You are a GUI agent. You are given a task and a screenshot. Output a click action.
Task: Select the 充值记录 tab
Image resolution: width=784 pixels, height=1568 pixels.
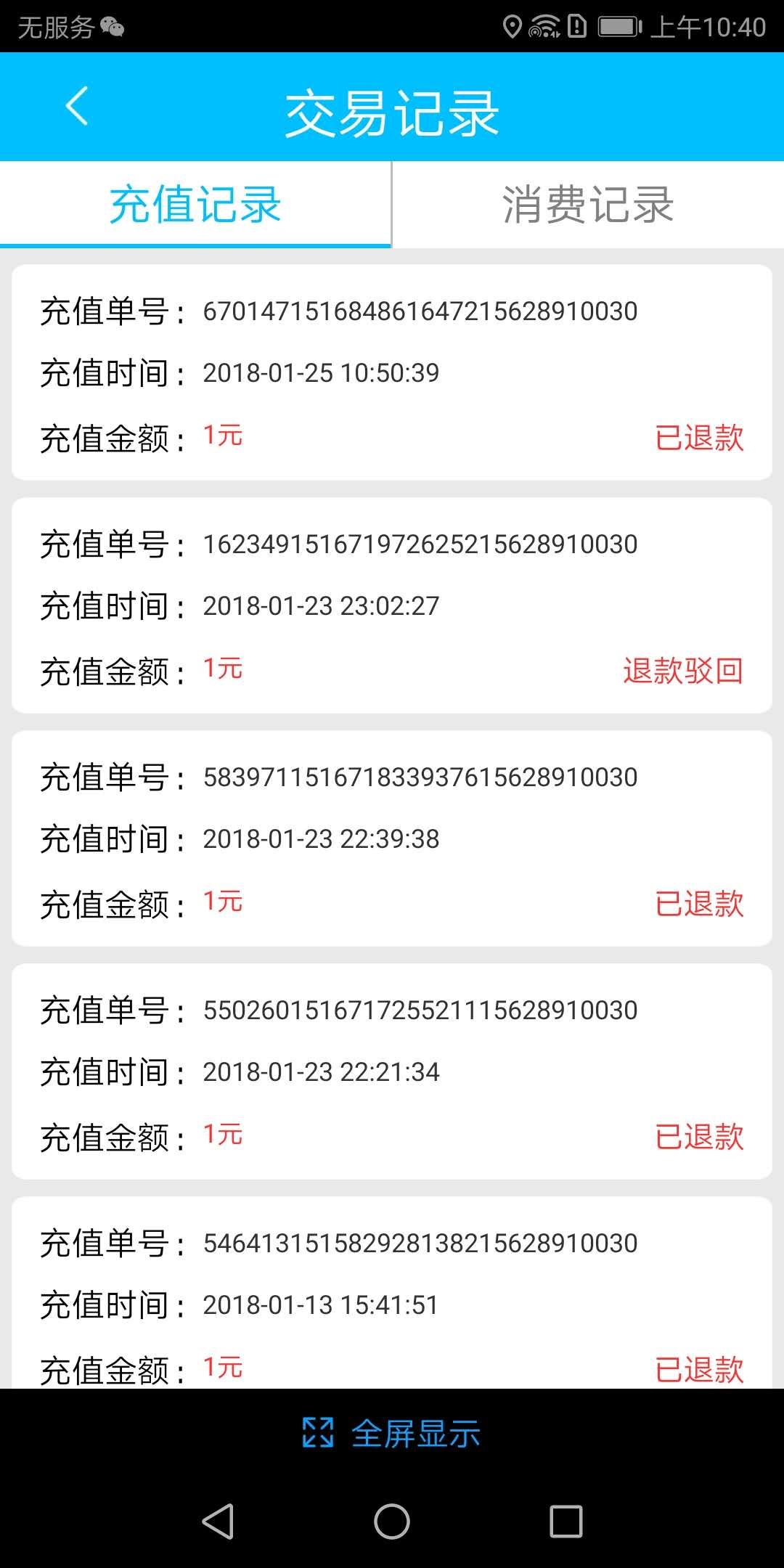pos(195,205)
